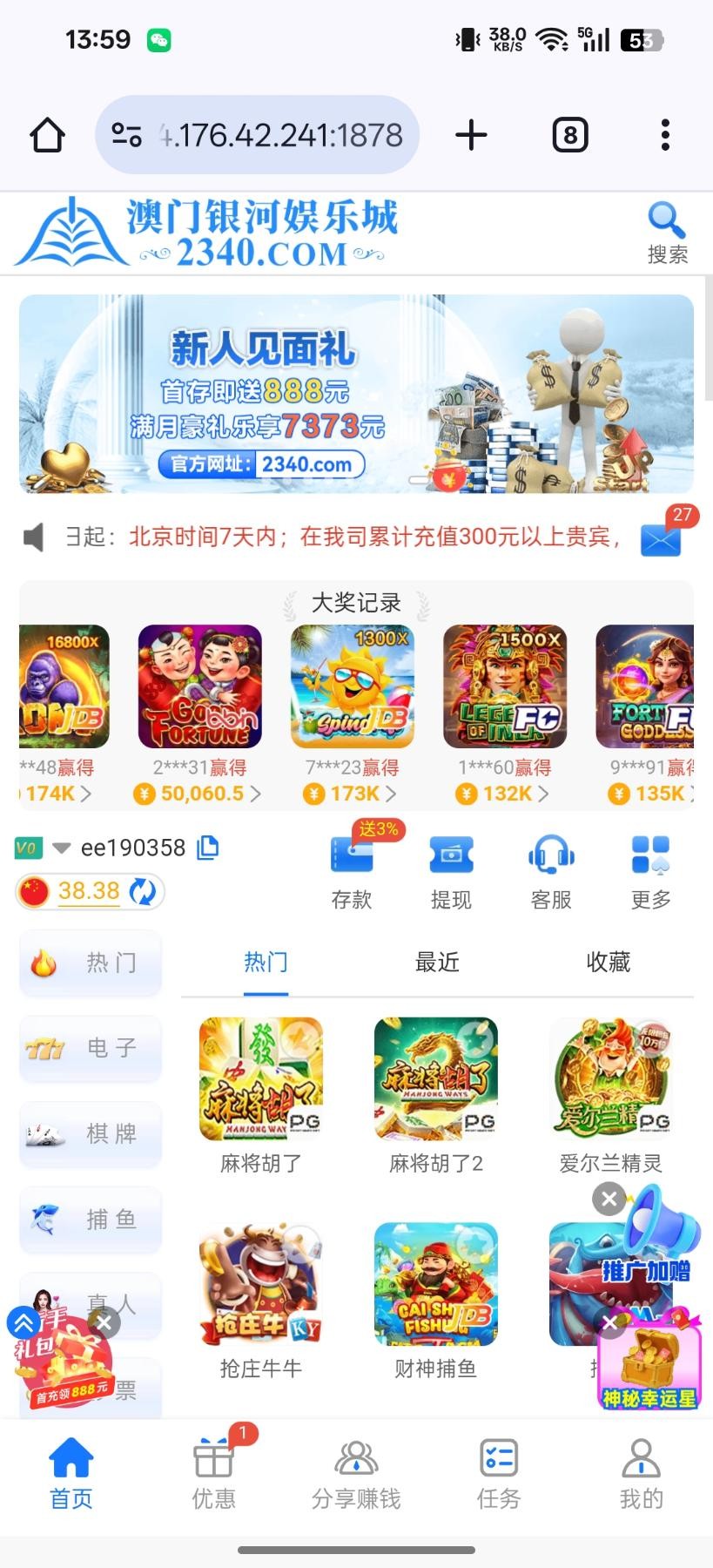Refresh the 38.38 balance

pyautogui.click(x=142, y=892)
